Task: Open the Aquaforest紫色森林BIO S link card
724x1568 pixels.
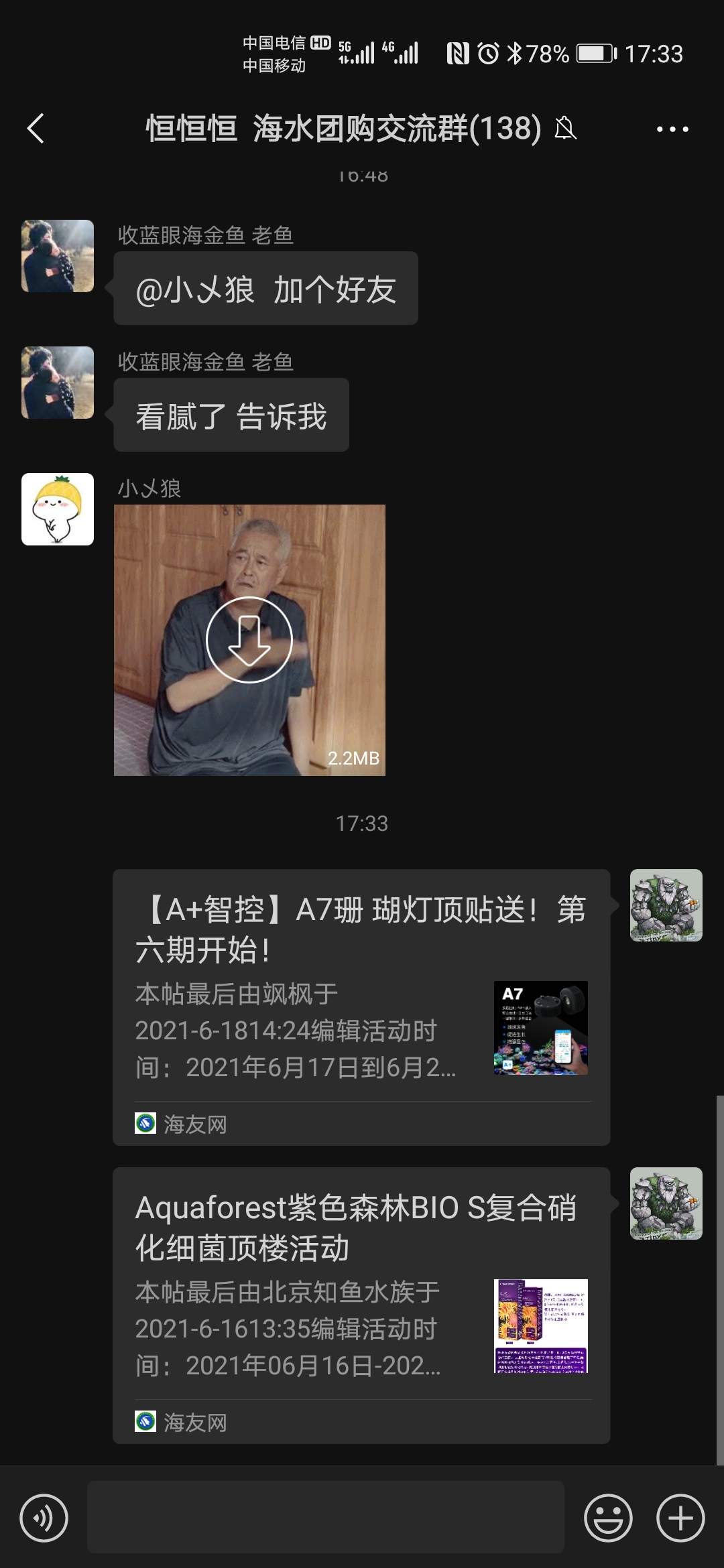Action: tap(361, 1305)
